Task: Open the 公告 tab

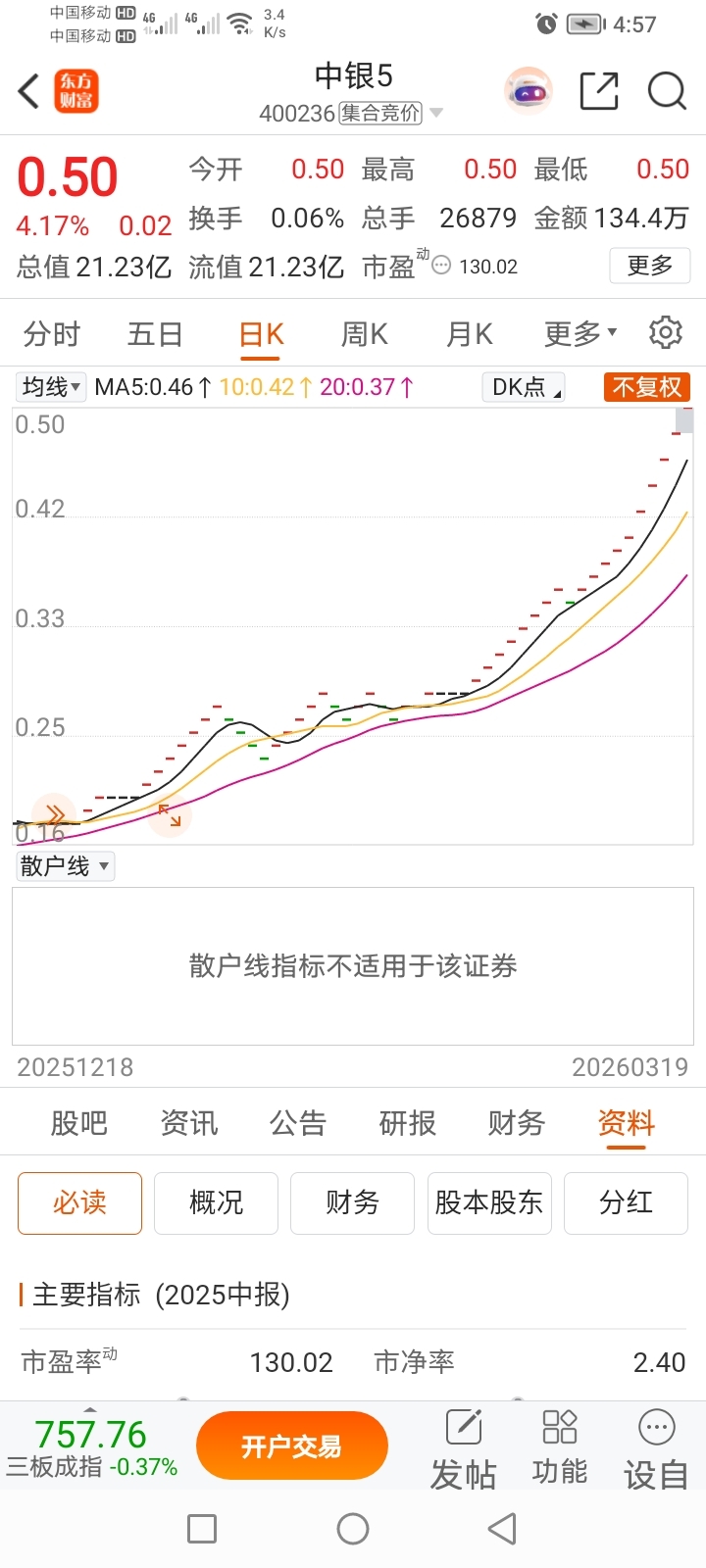Action: [x=298, y=1123]
